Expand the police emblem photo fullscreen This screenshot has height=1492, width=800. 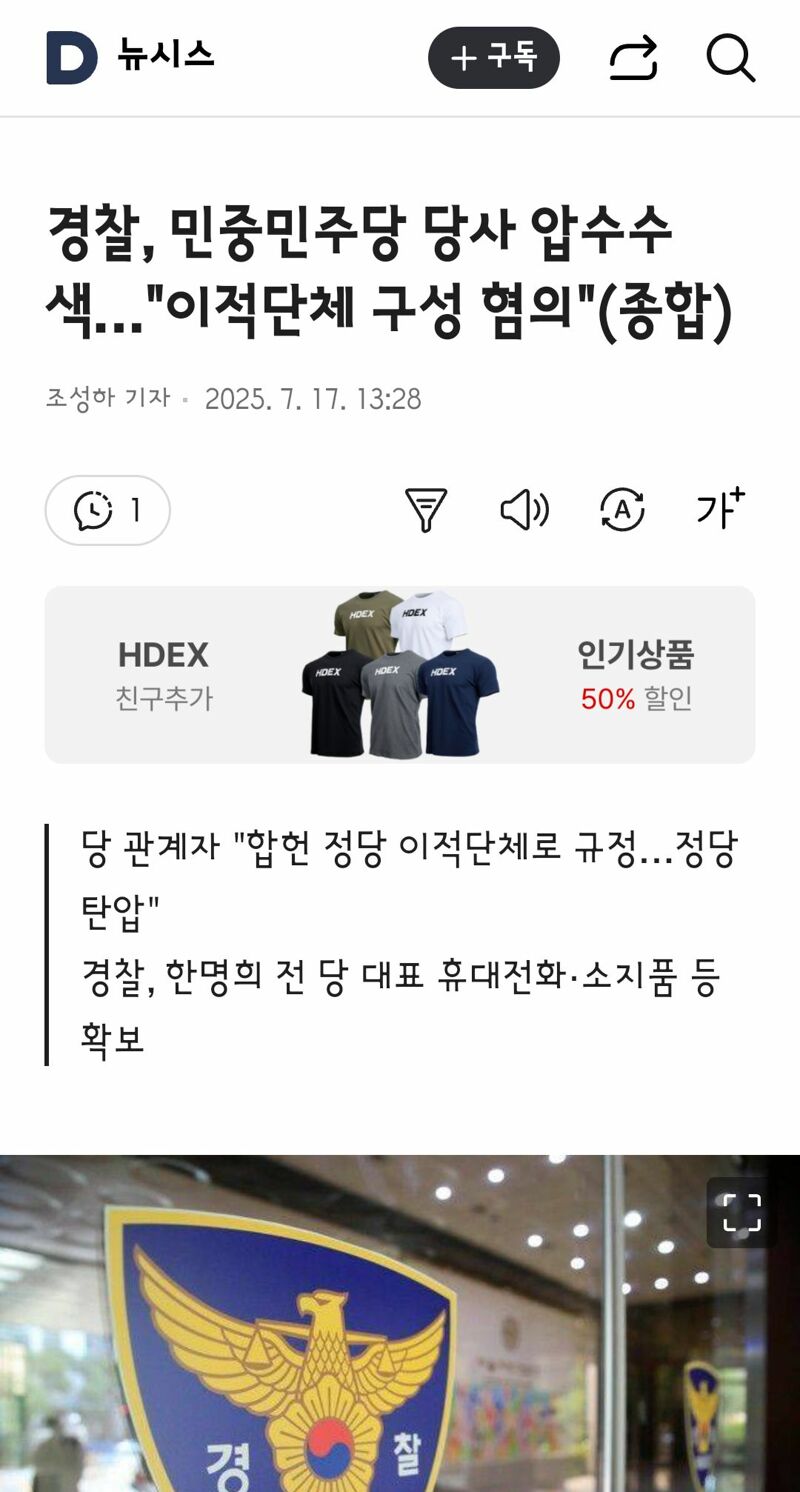pyautogui.click(x=741, y=1212)
